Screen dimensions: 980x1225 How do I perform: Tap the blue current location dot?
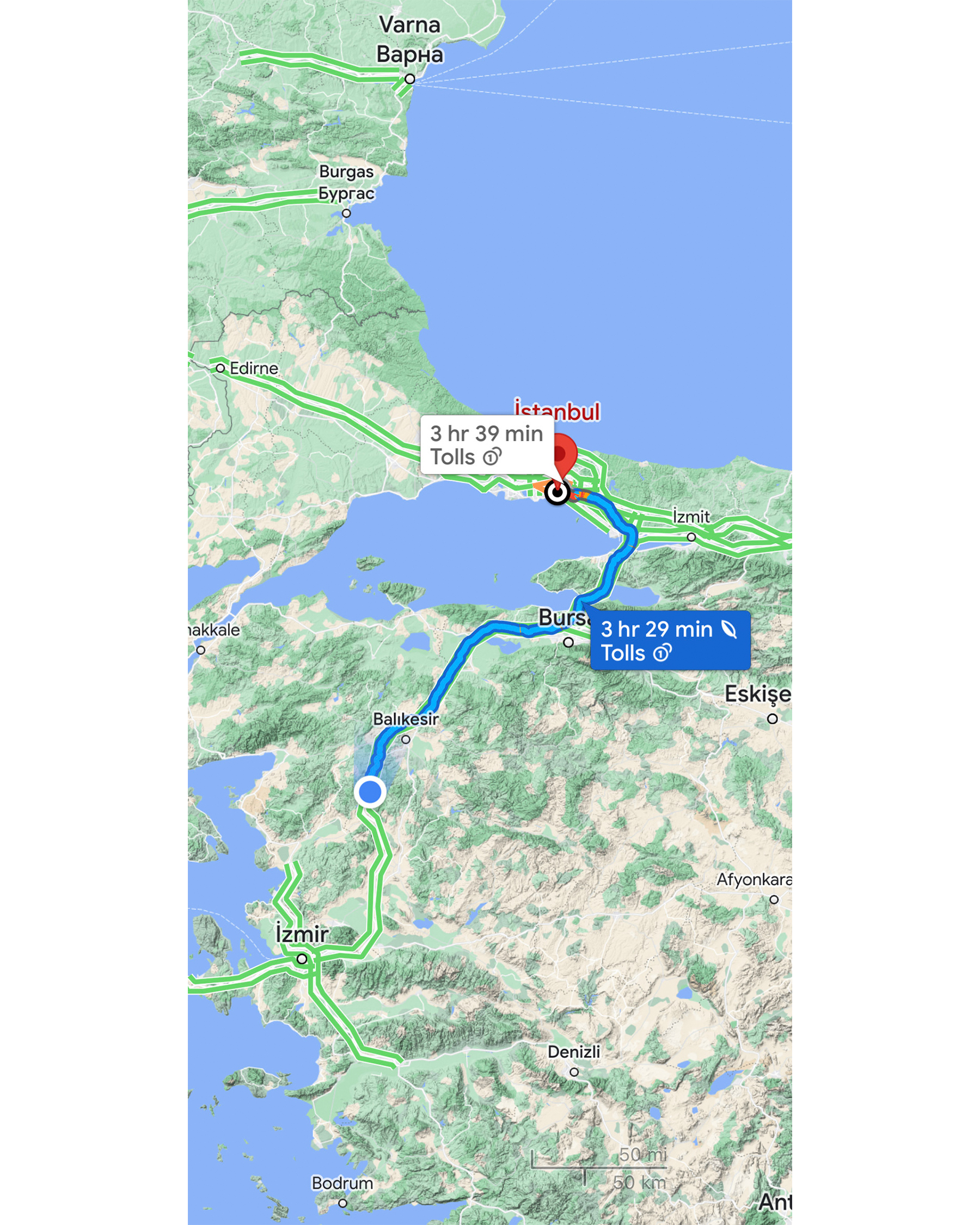pyautogui.click(x=370, y=792)
